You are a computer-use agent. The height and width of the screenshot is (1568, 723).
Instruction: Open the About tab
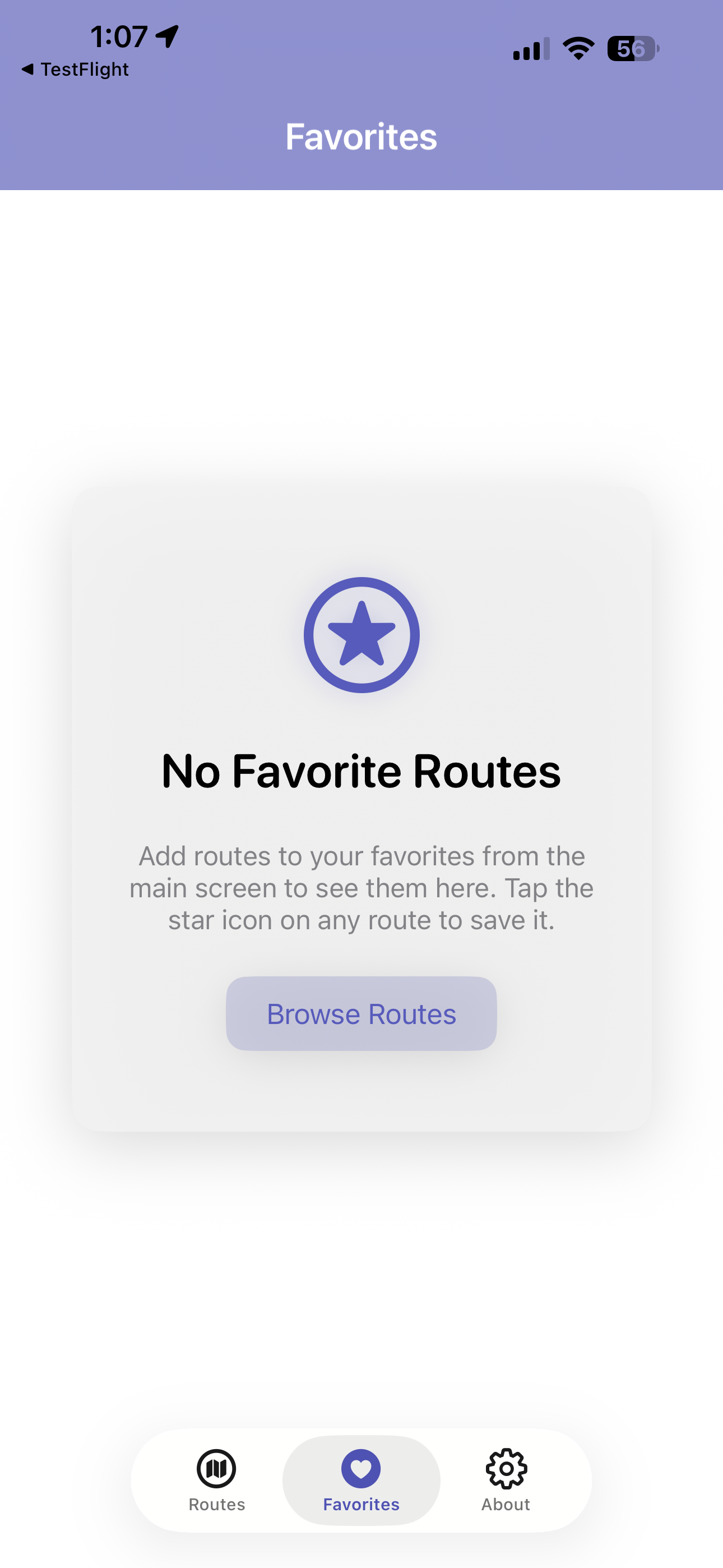506,1480
